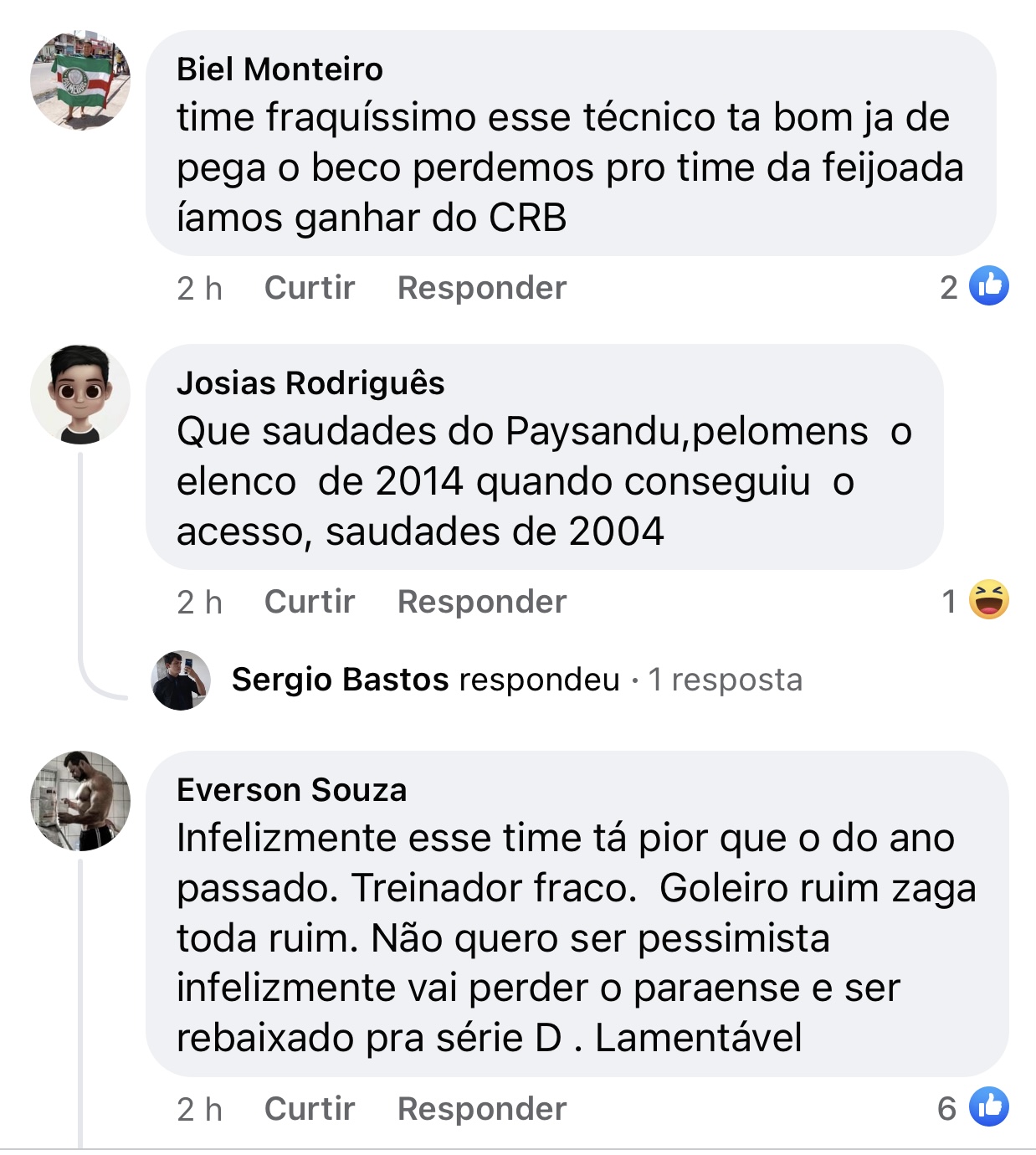This screenshot has width=1036, height=1155.
Task: Like Everson Souza's comment via Curtir
Action: [x=309, y=1109]
